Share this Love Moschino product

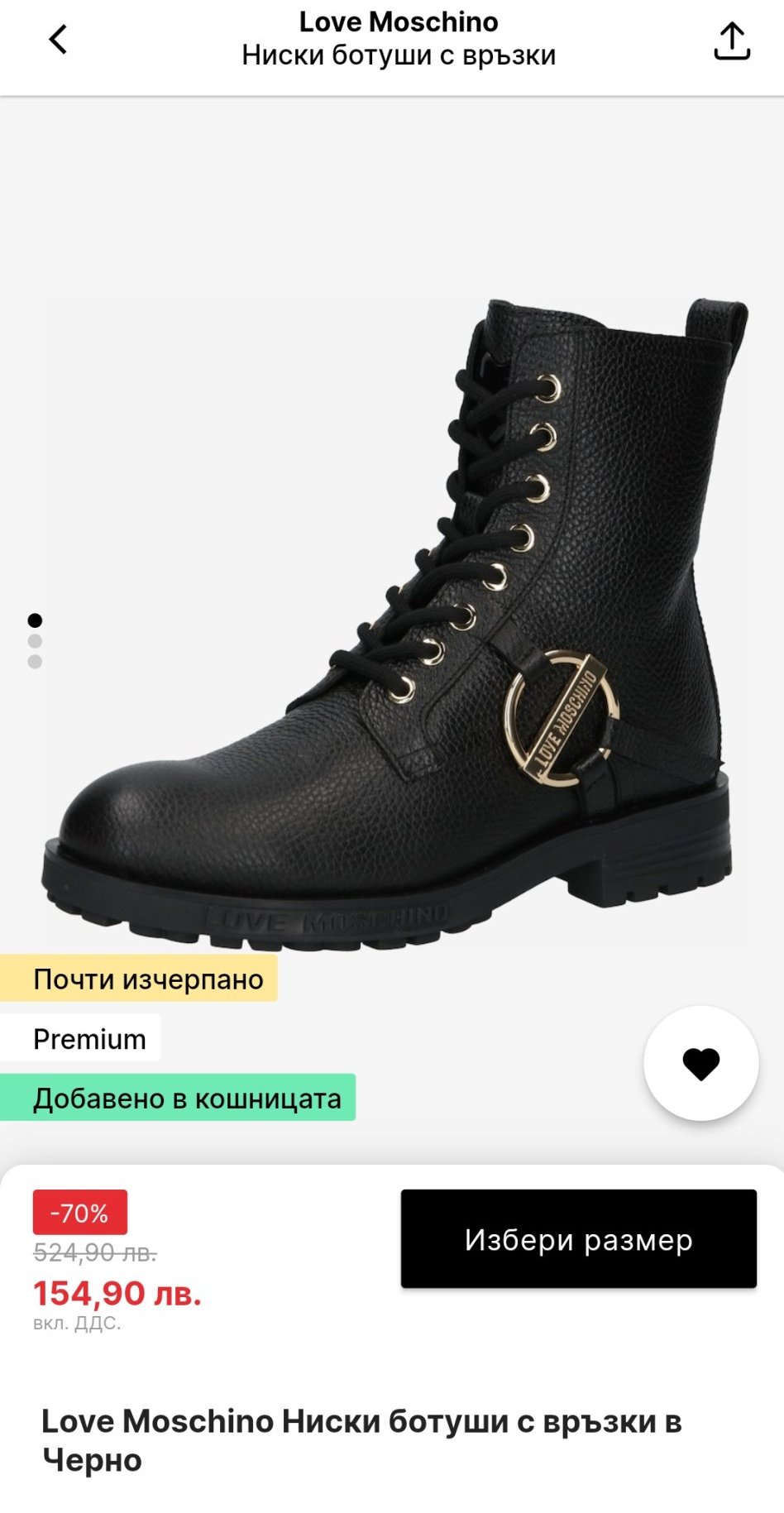coord(732,41)
